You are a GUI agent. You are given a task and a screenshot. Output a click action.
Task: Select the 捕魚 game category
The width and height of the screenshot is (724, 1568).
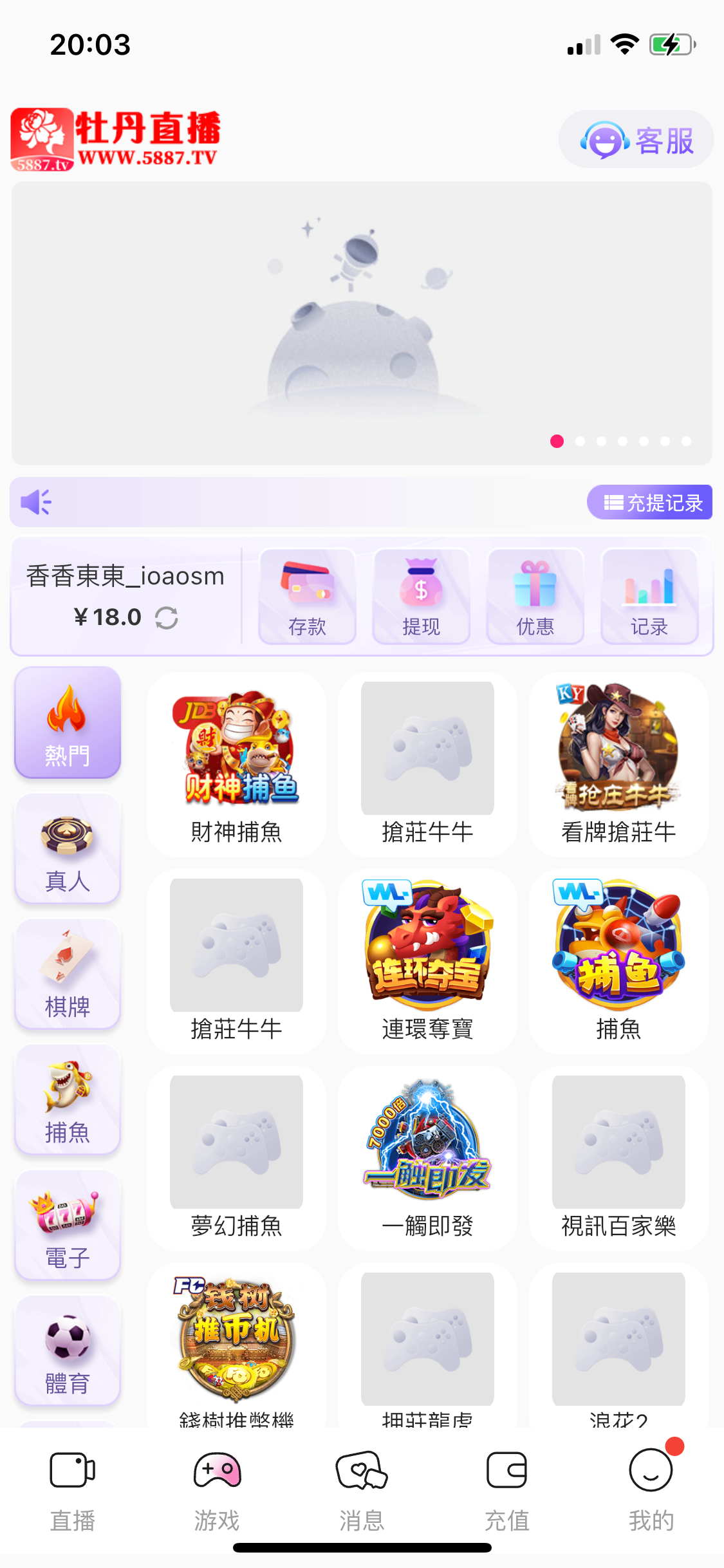click(x=68, y=1100)
